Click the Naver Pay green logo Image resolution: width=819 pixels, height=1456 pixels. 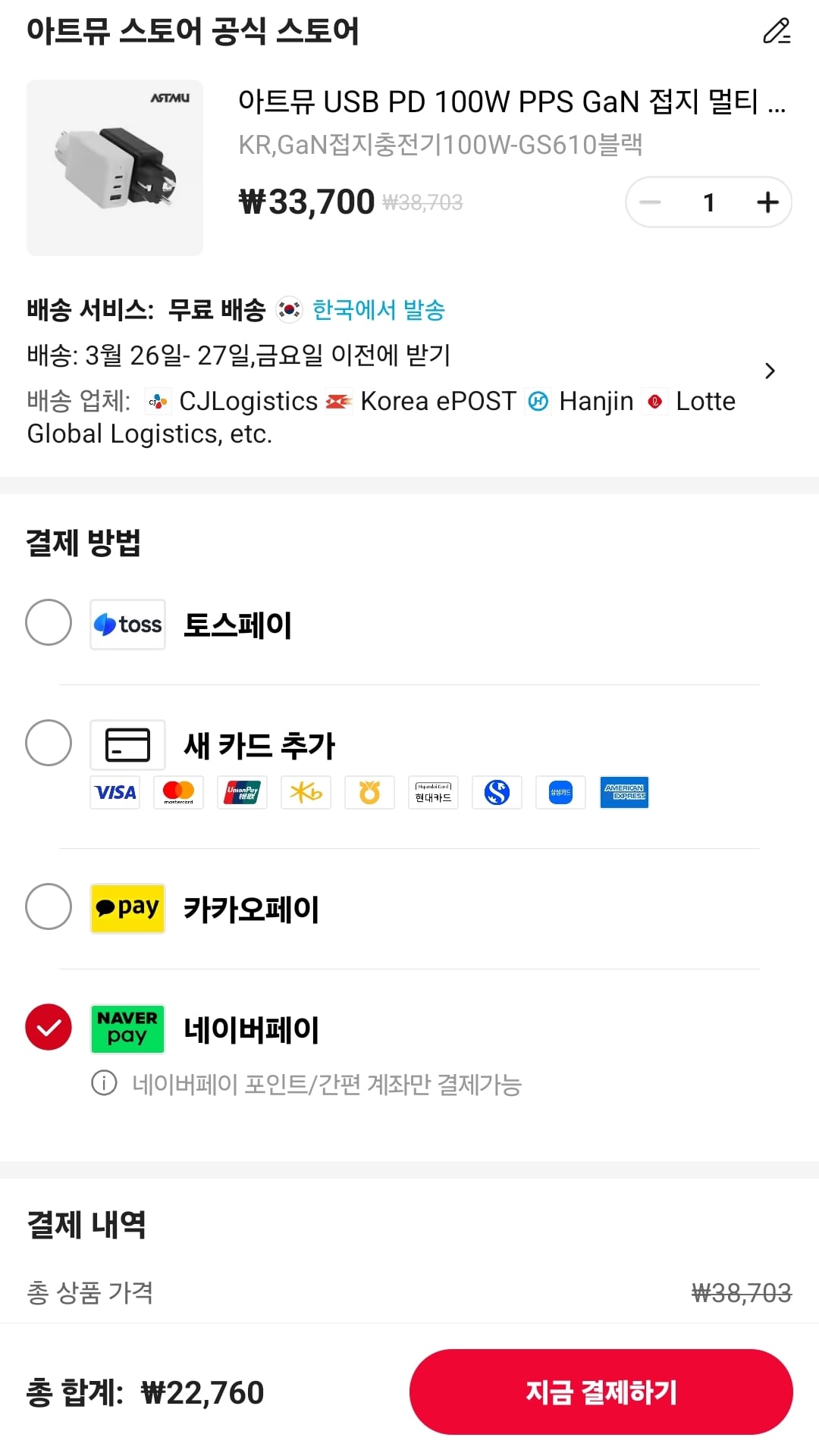pos(127,1029)
